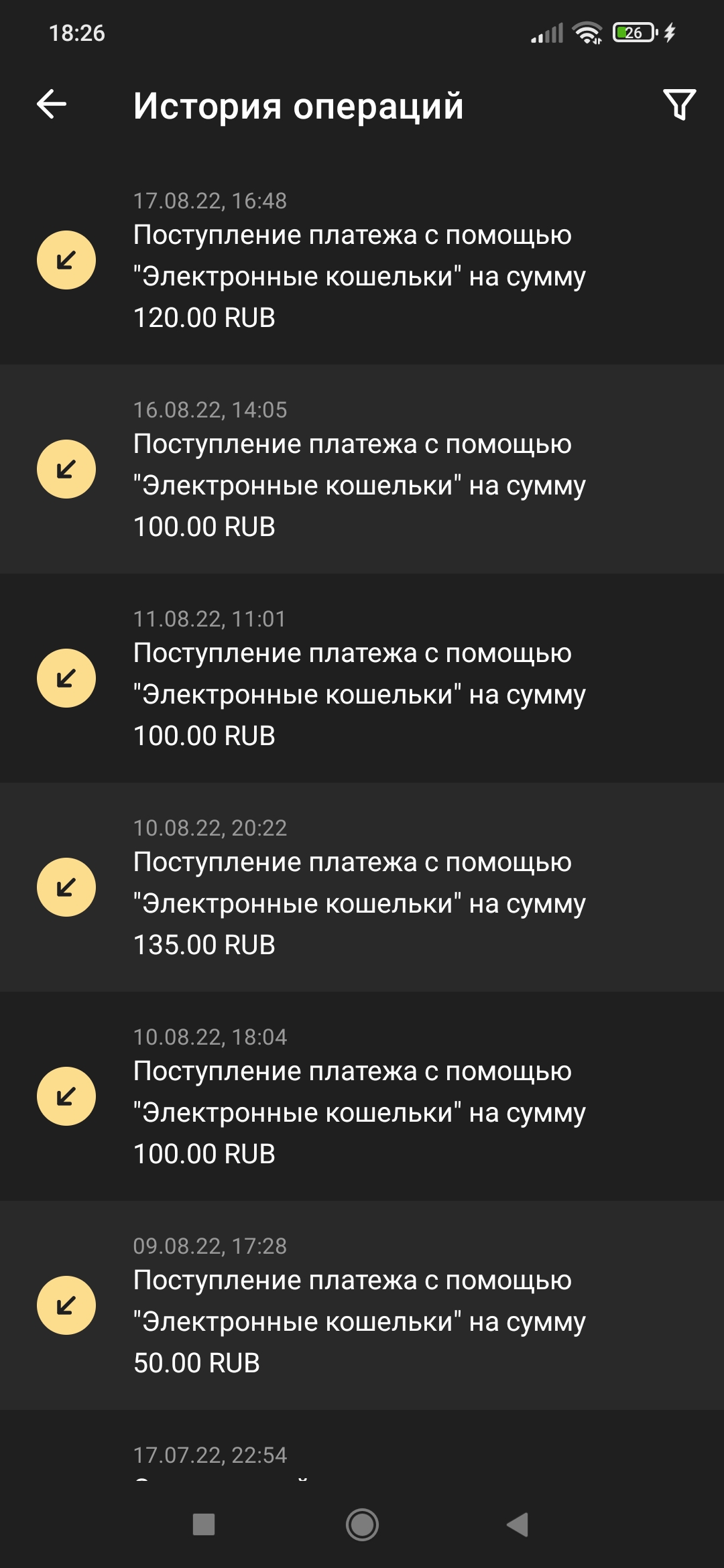Open recent apps from navigation bar
The image size is (724, 1568).
click(x=204, y=1524)
